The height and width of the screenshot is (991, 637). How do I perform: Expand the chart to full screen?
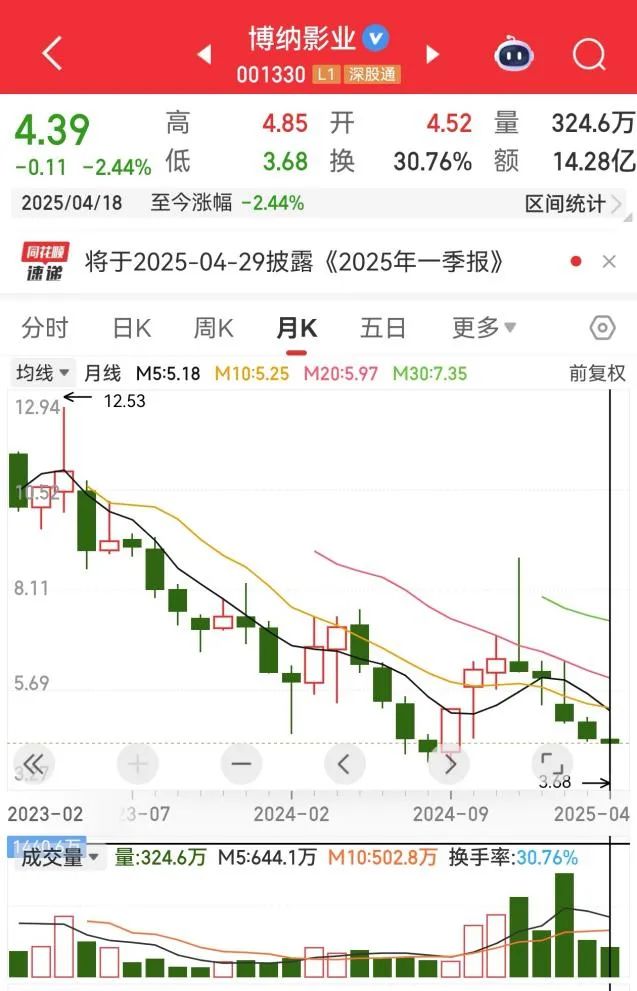[x=546, y=765]
